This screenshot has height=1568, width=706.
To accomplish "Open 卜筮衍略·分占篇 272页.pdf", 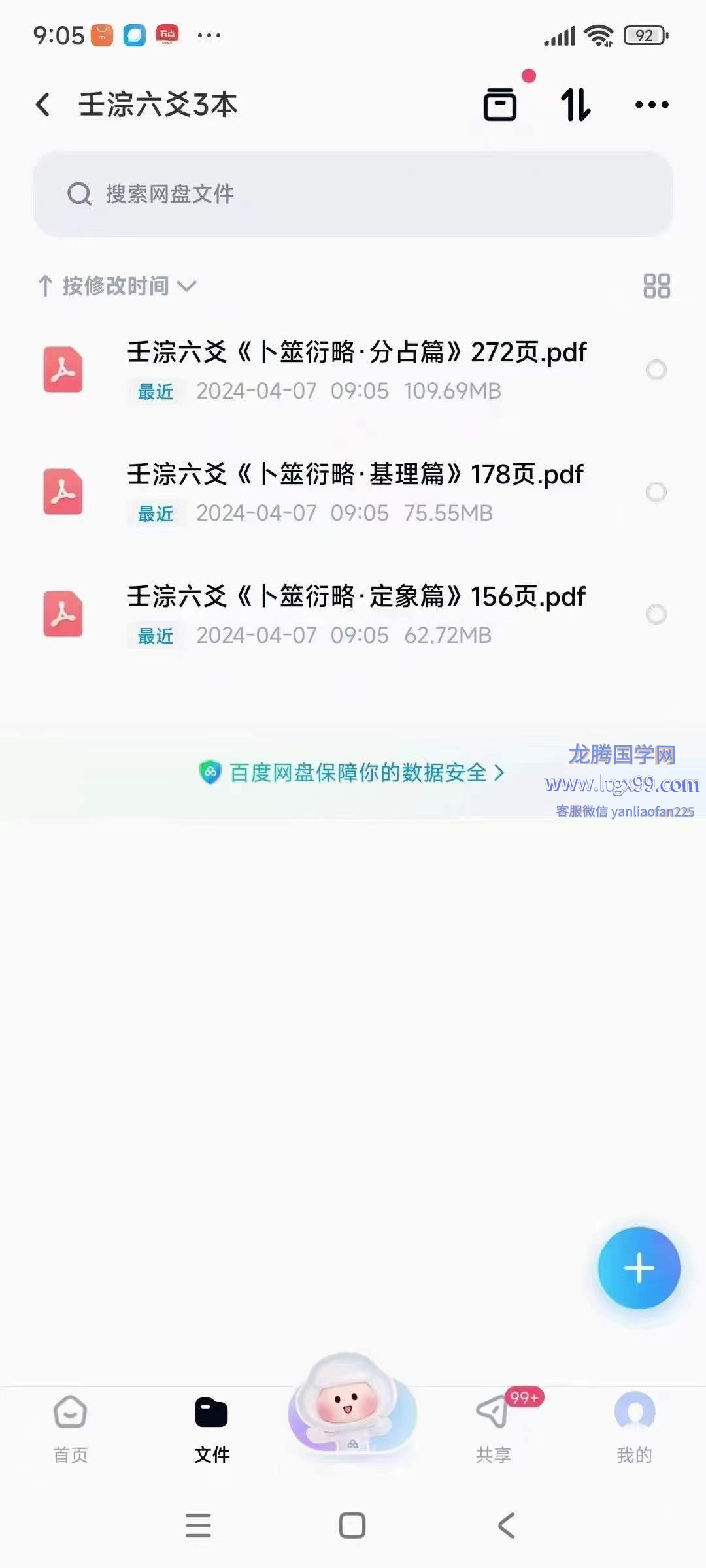I will tap(356, 369).
